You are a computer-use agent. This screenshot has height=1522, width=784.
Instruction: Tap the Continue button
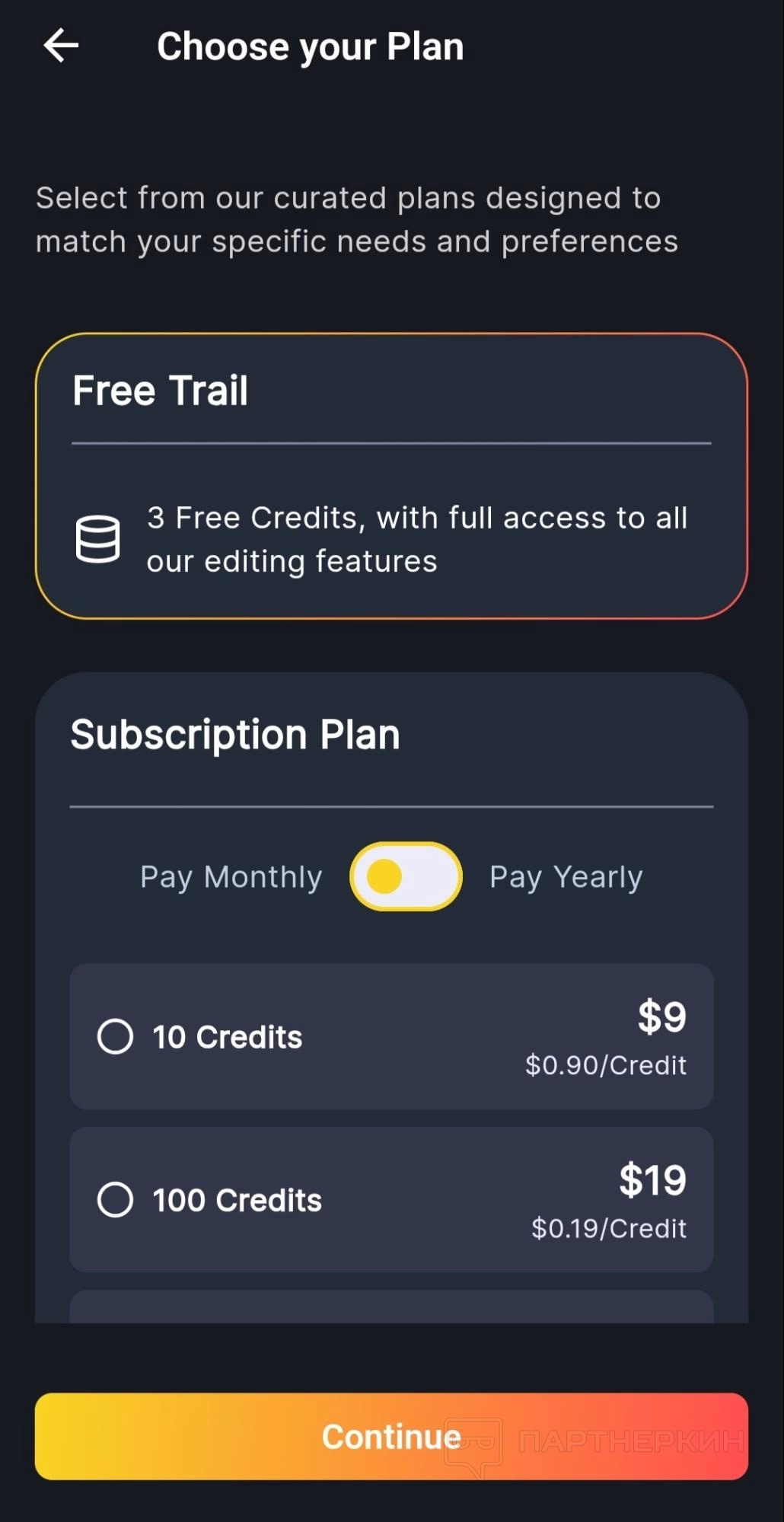[391, 1437]
